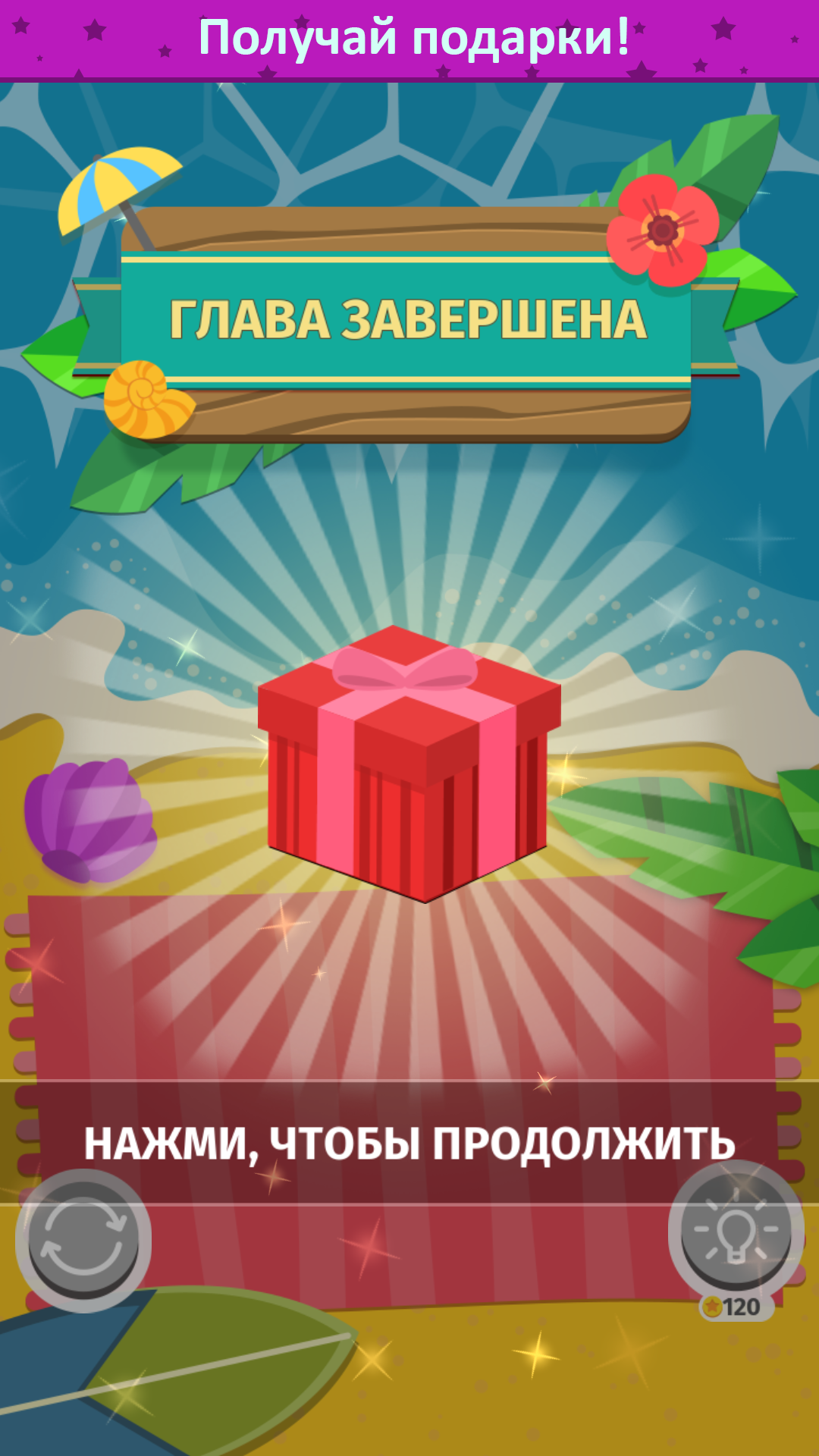
Task: Tap the 'НАЖМИ, ЧТОБЫ ПРОДОЛЖИТЬ' banner
Action: 409,1142
